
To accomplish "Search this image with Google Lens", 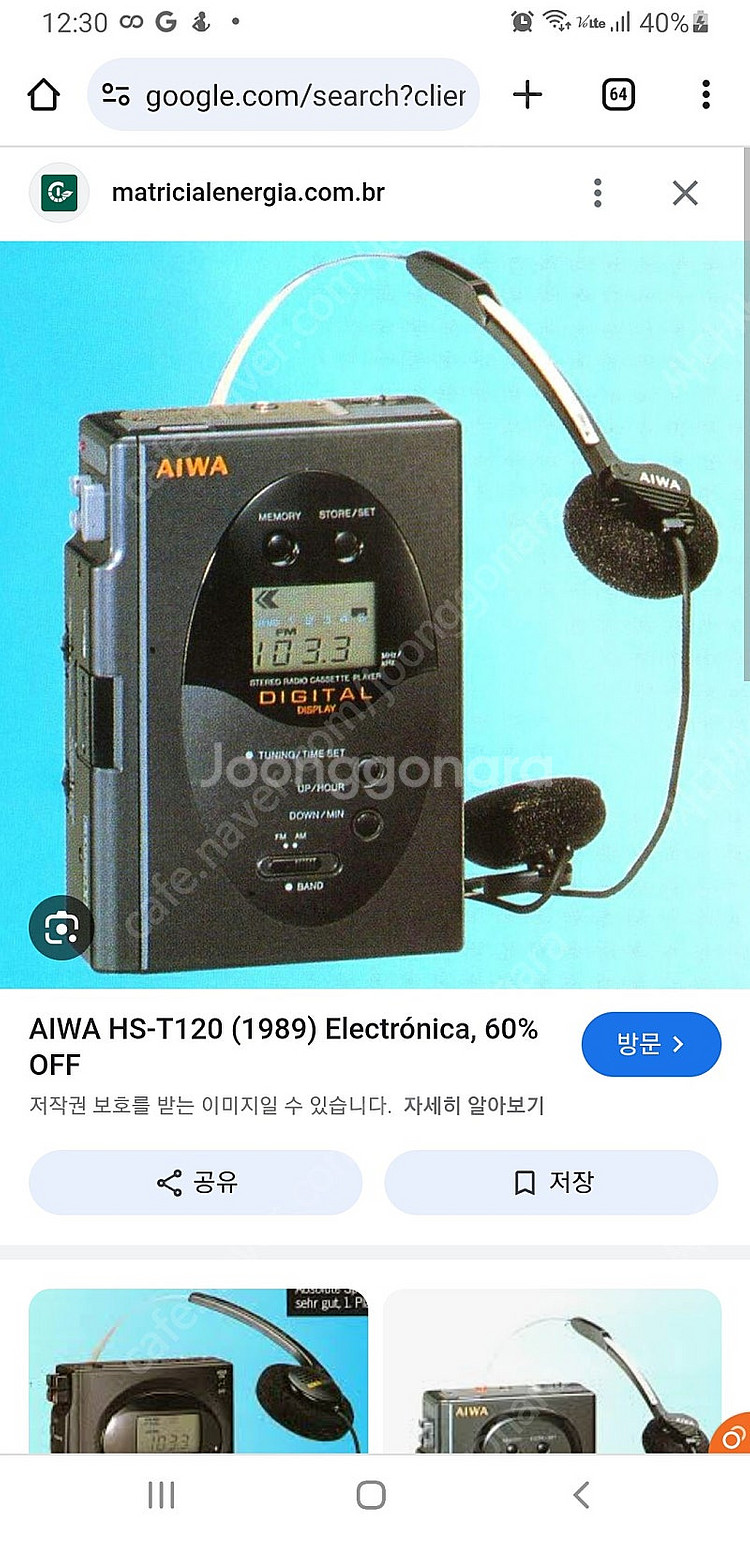I will (x=61, y=929).
